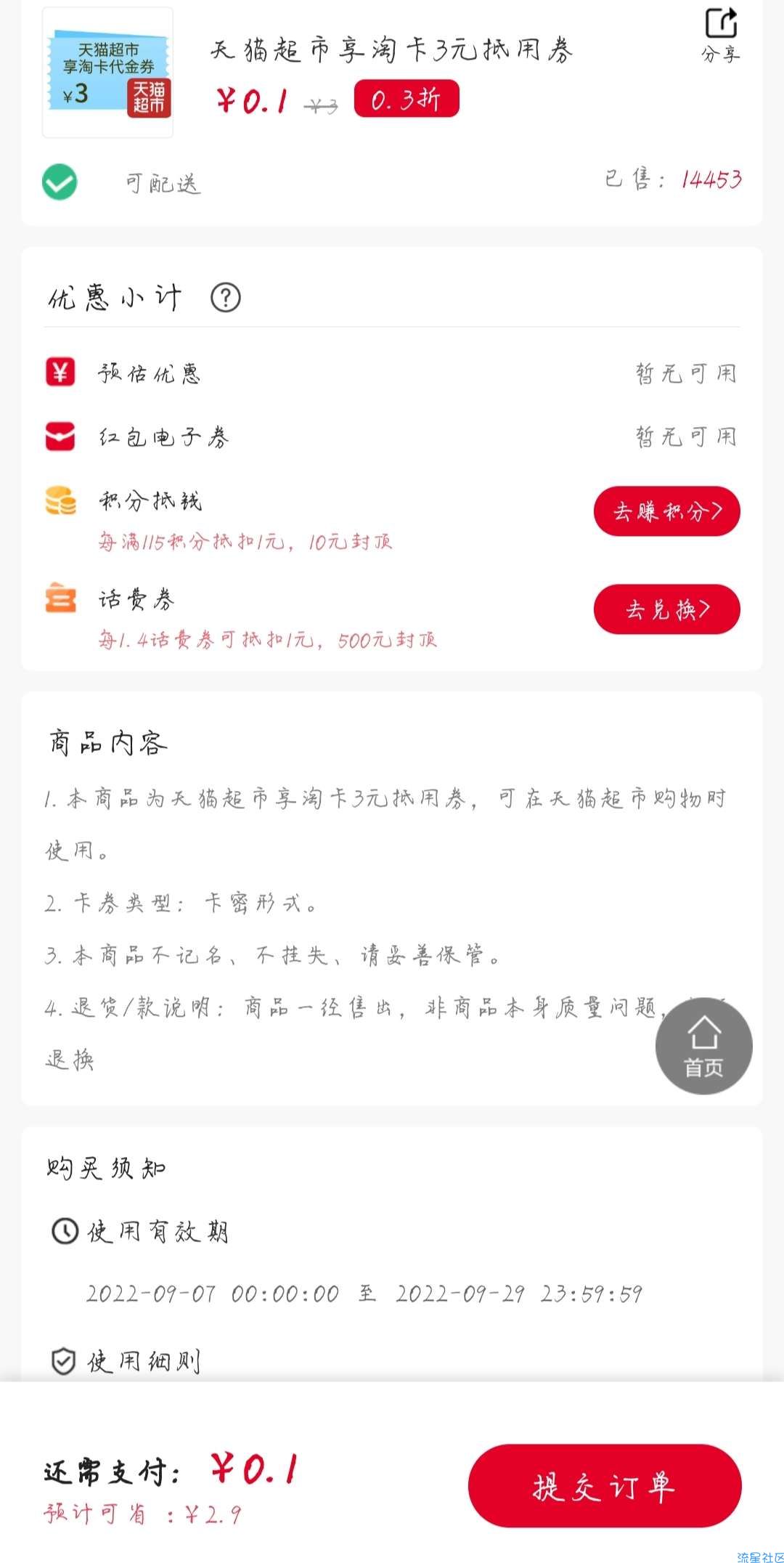Open the 预估优惠 row
Image resolution: width=784 pixels, height=1563 pixels.
pos(392,373)
